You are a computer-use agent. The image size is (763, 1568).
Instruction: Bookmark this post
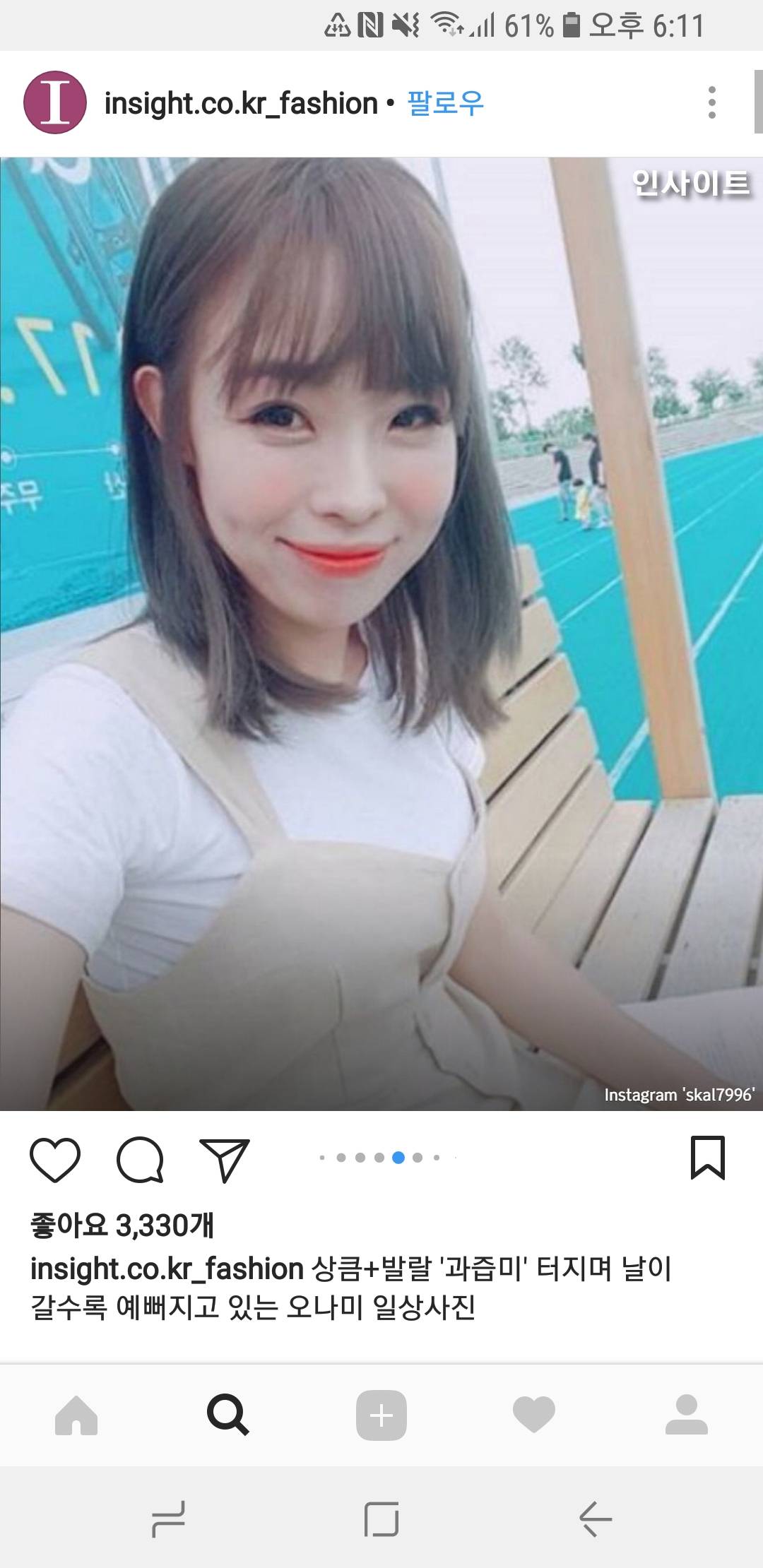pyautogui.click(x=707, y=1158)
